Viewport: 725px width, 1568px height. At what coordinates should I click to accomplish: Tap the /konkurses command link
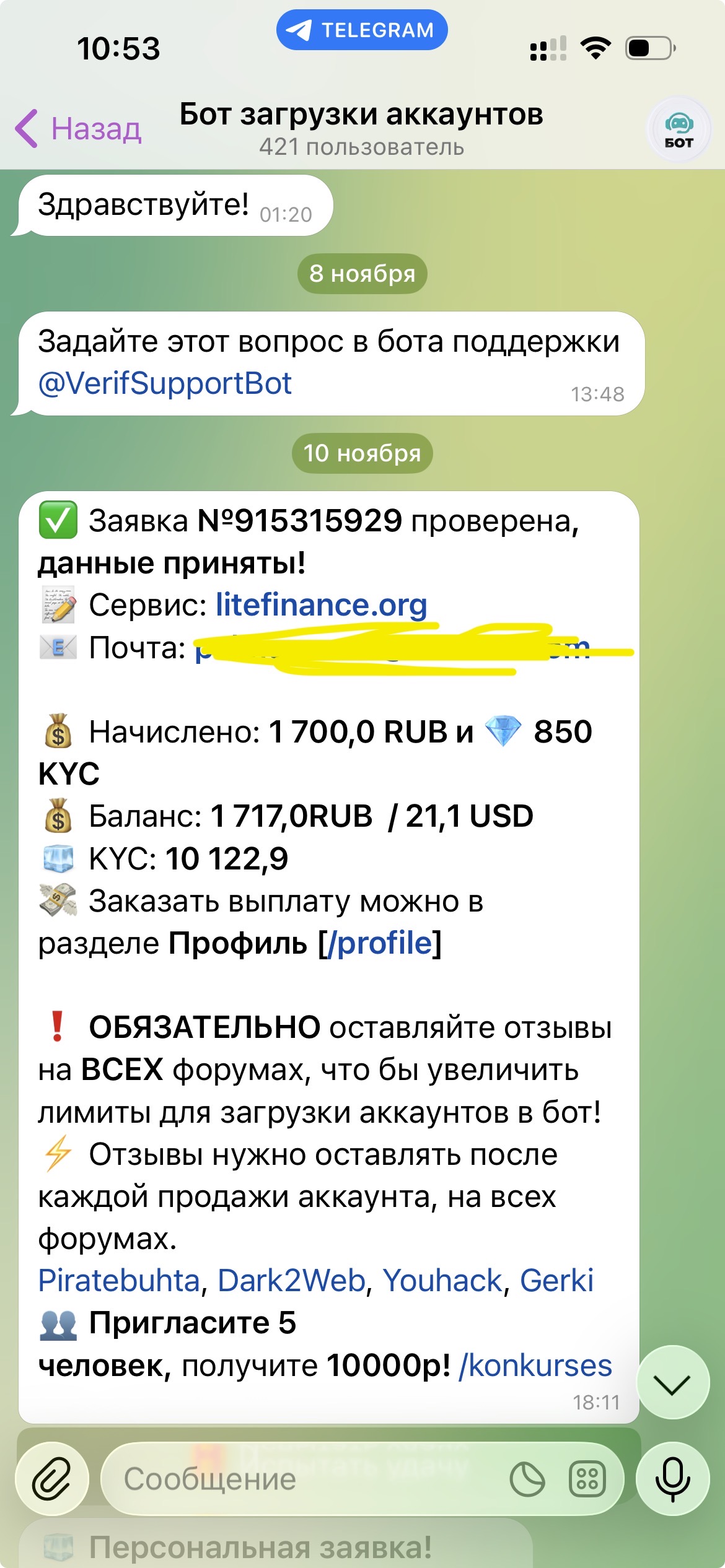click(x=535, y=1365)
